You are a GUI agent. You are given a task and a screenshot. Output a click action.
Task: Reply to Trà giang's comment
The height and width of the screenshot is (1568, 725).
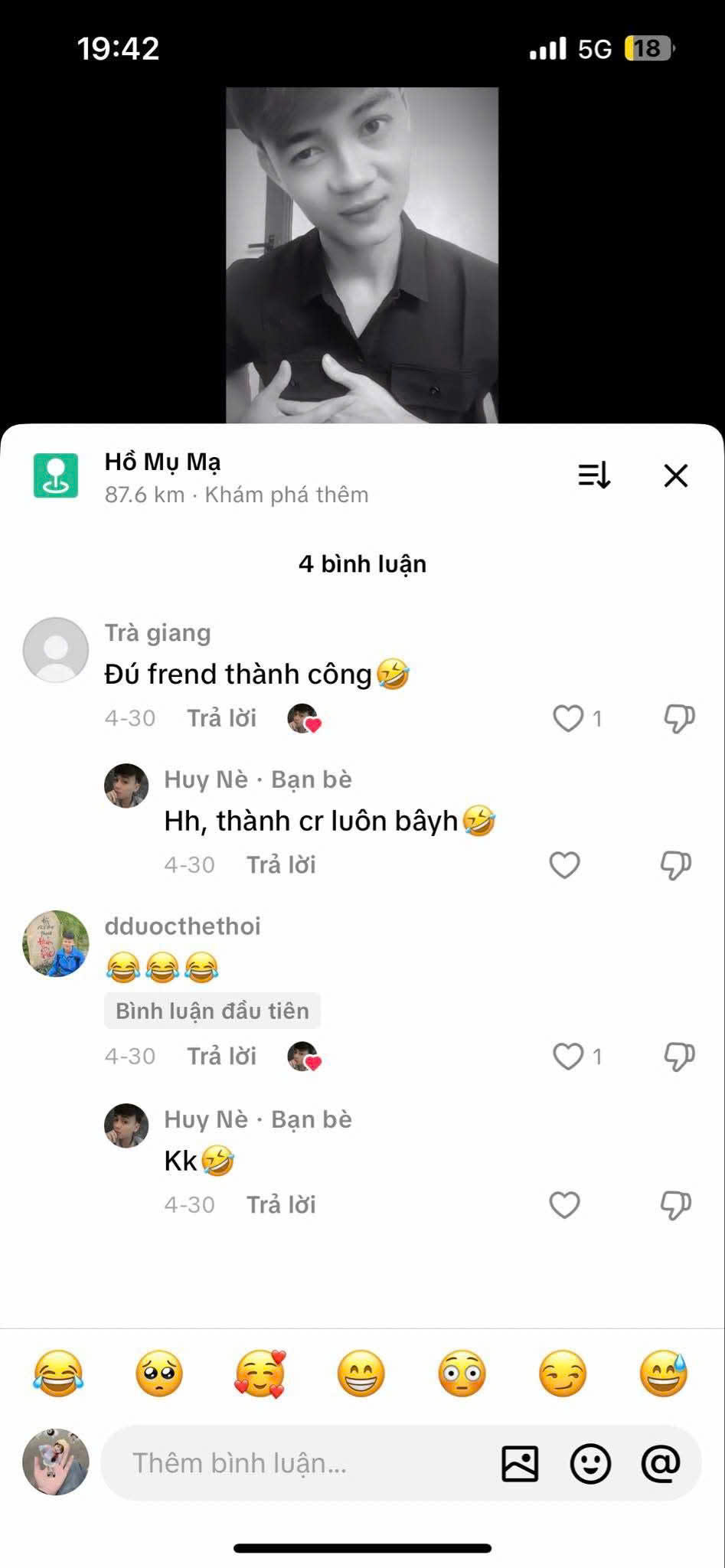pyautogui.click(x=221, y=718)
